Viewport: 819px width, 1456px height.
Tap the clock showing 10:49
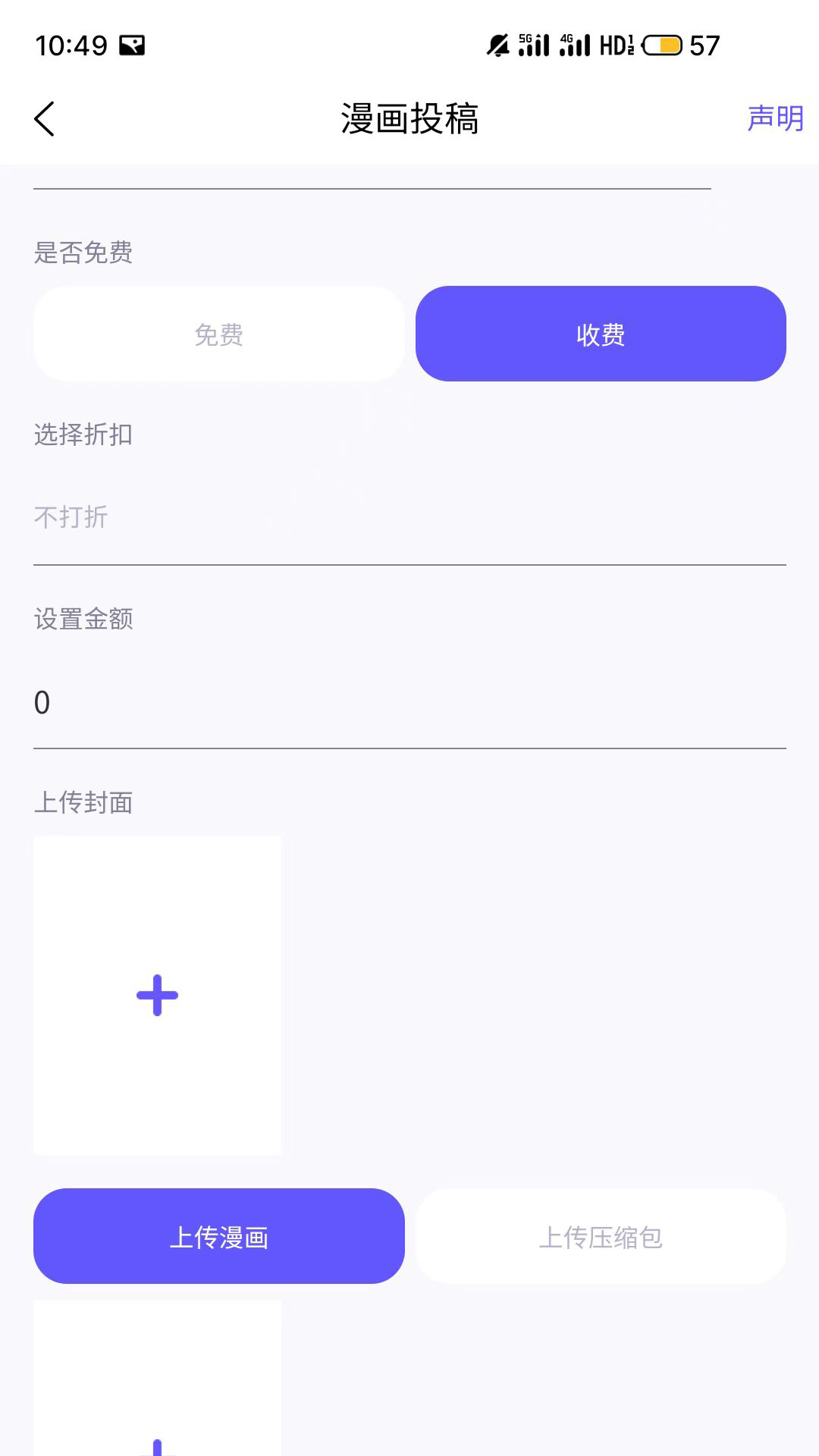point(72,45)
